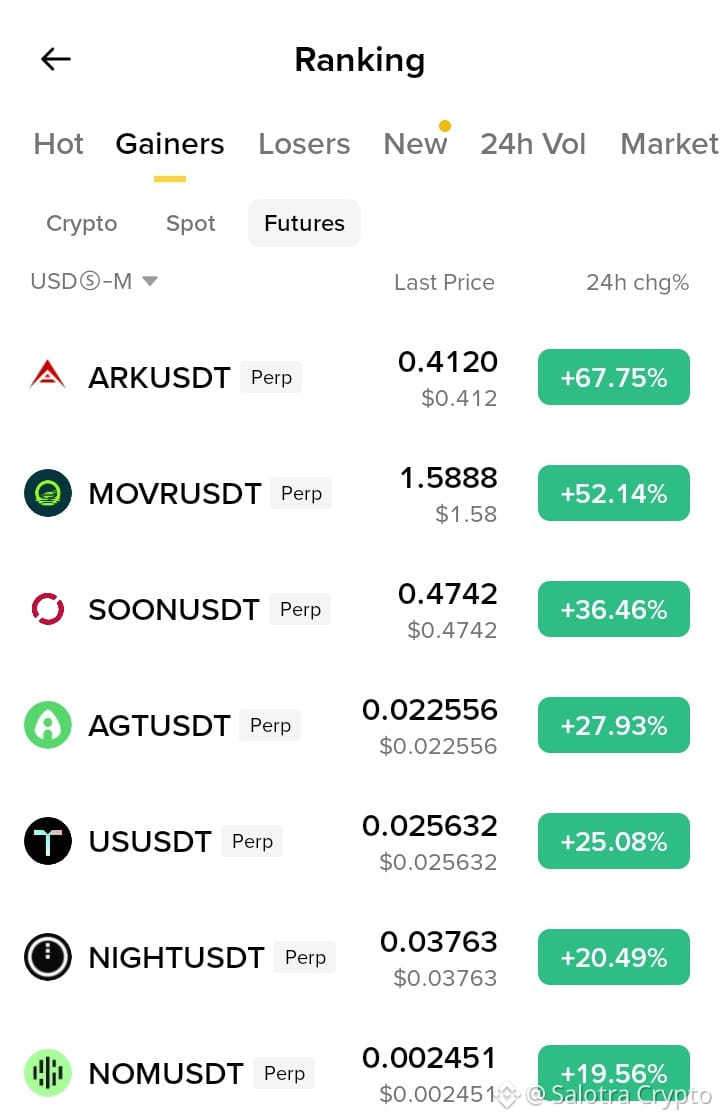Image resolution: width=720 pixels, height=1120 pixels.
Task: Sort by the 24h chg% column
Action: (637, 283)
